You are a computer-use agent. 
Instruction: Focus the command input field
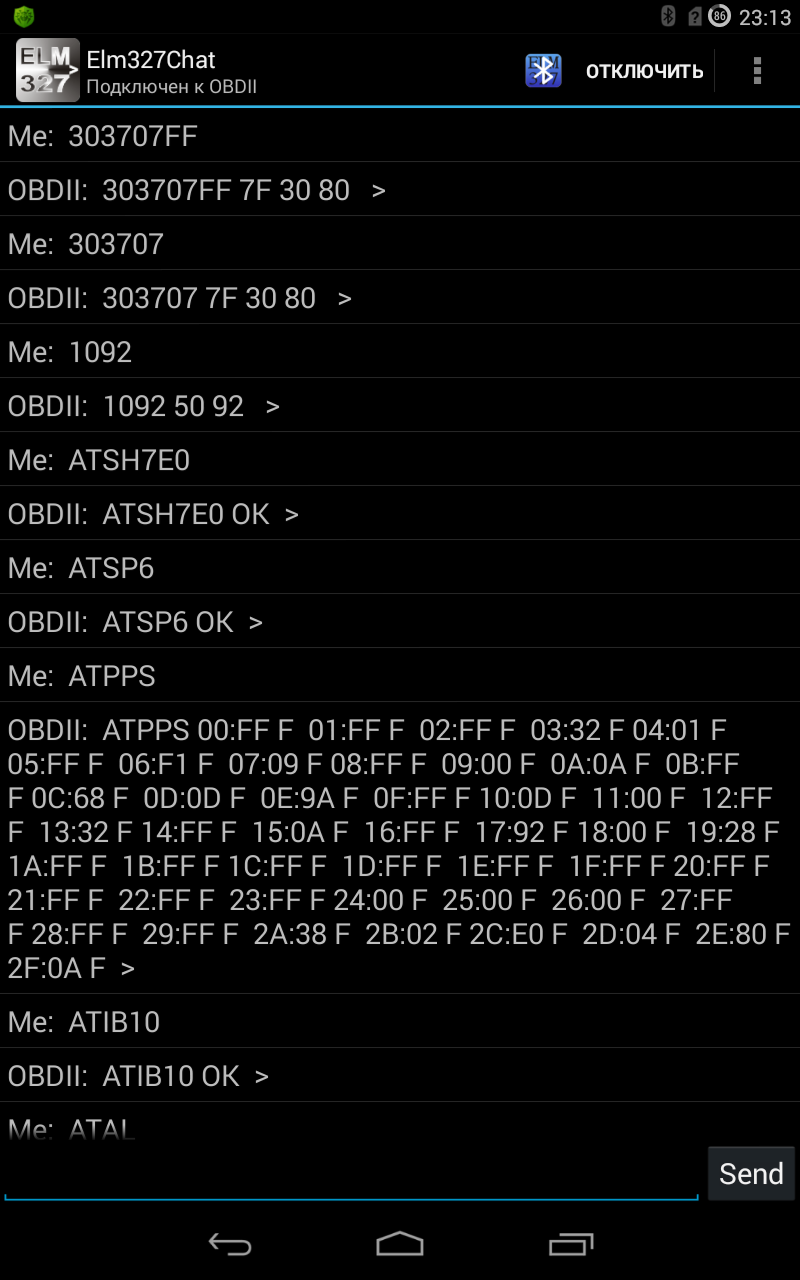coord(350,1174)
